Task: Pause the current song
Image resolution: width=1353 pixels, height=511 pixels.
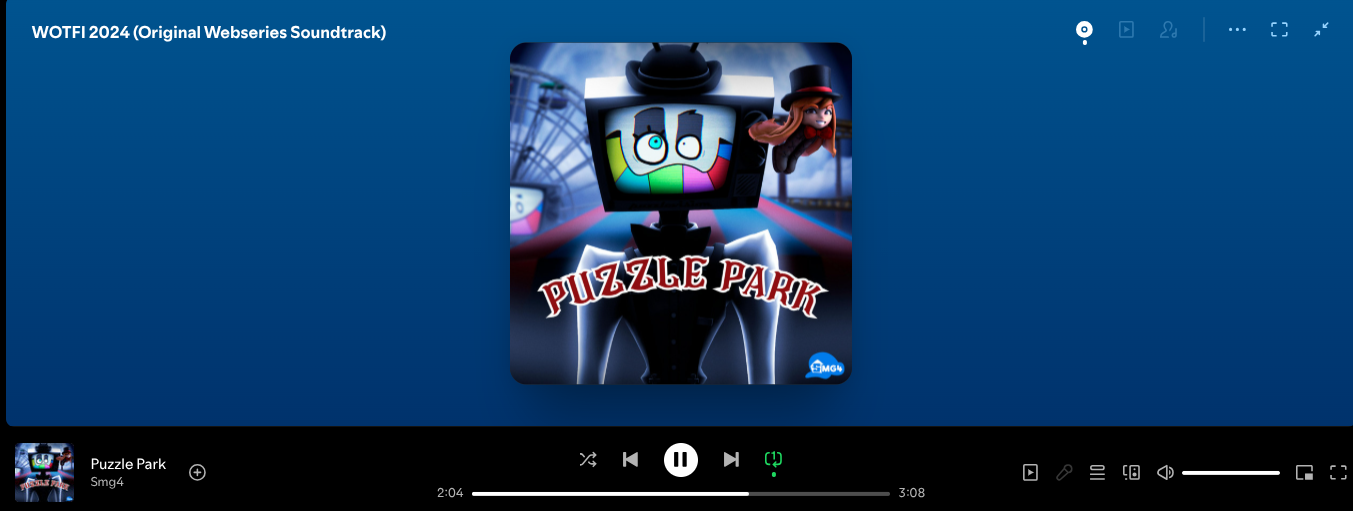Action: (x=680, y=459)
